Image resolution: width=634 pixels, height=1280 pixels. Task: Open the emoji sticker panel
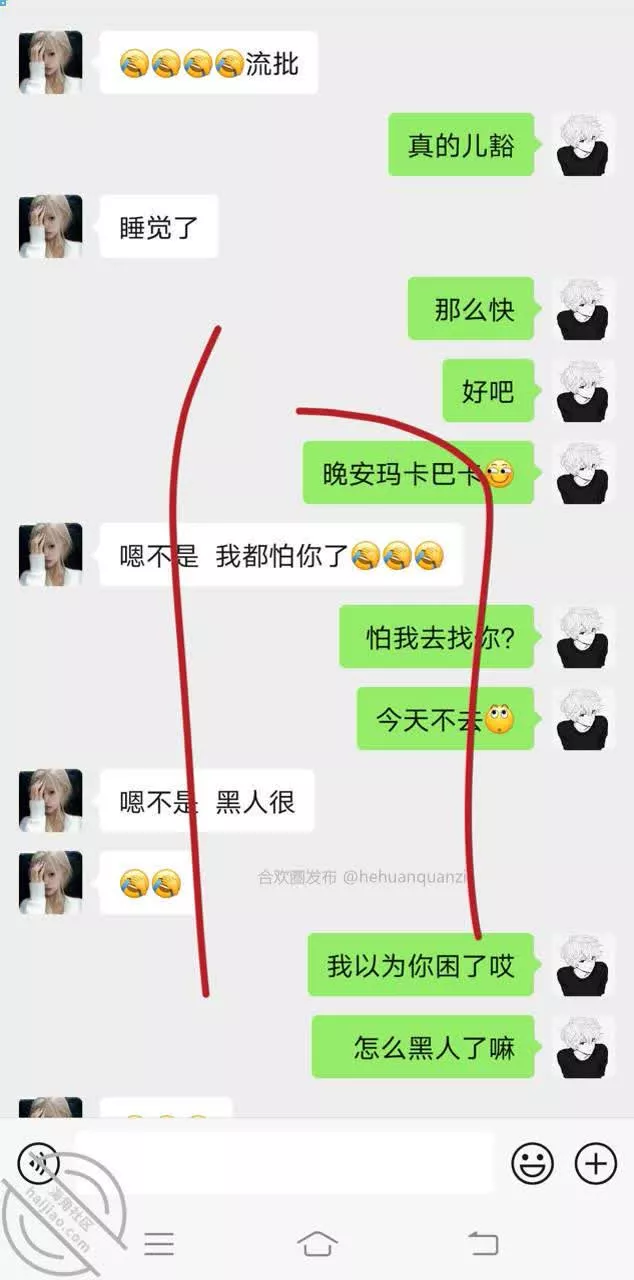532,1163
